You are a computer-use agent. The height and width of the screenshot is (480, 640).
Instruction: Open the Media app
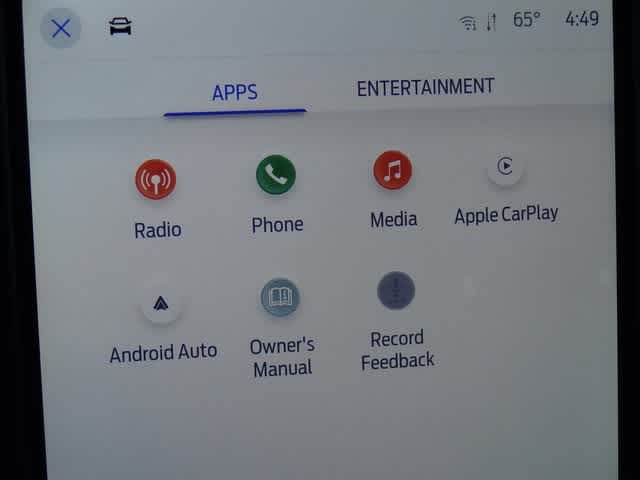click(393, 171)
